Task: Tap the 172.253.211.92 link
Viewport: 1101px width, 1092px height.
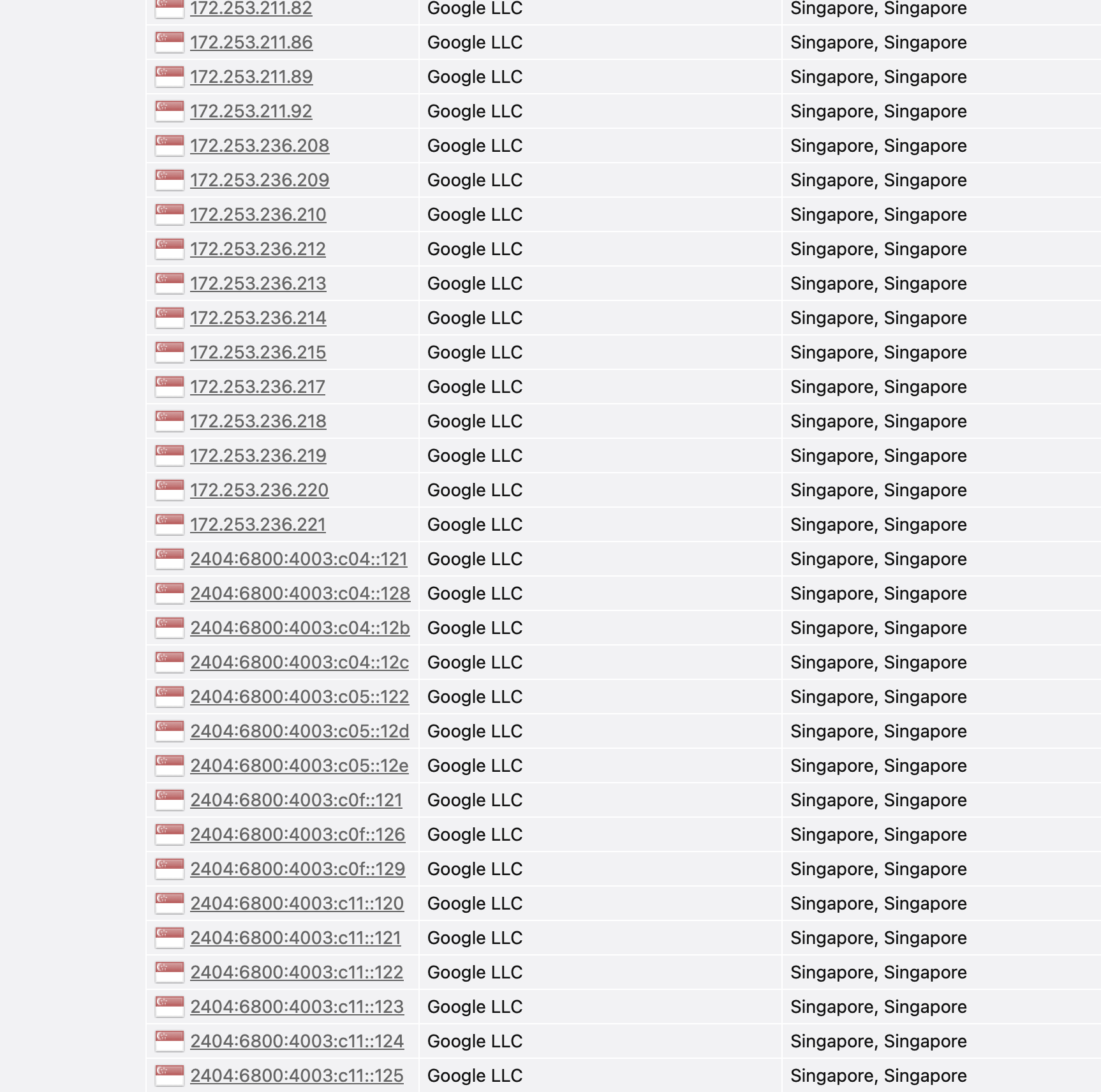Action: point(251,112)
